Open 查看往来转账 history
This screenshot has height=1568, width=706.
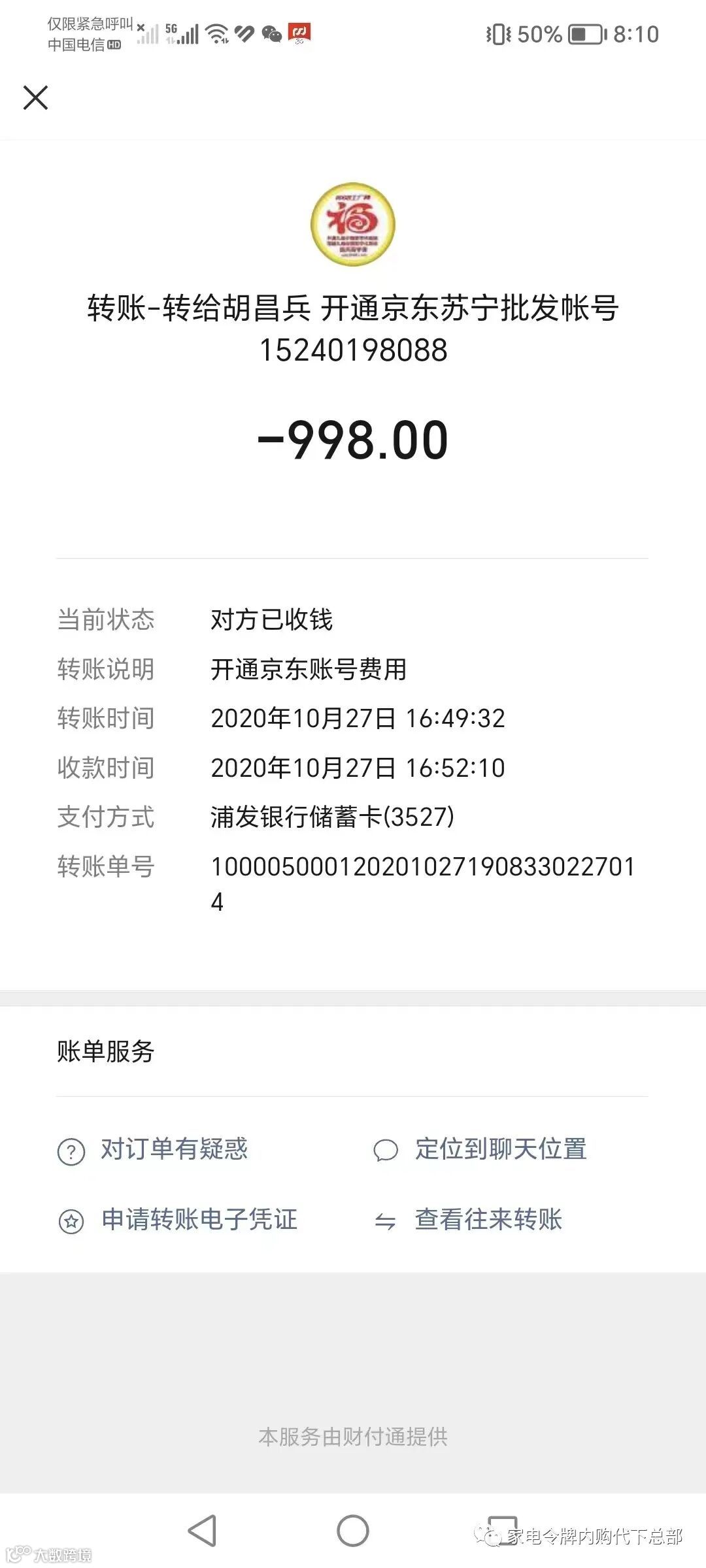(468, 1220)
